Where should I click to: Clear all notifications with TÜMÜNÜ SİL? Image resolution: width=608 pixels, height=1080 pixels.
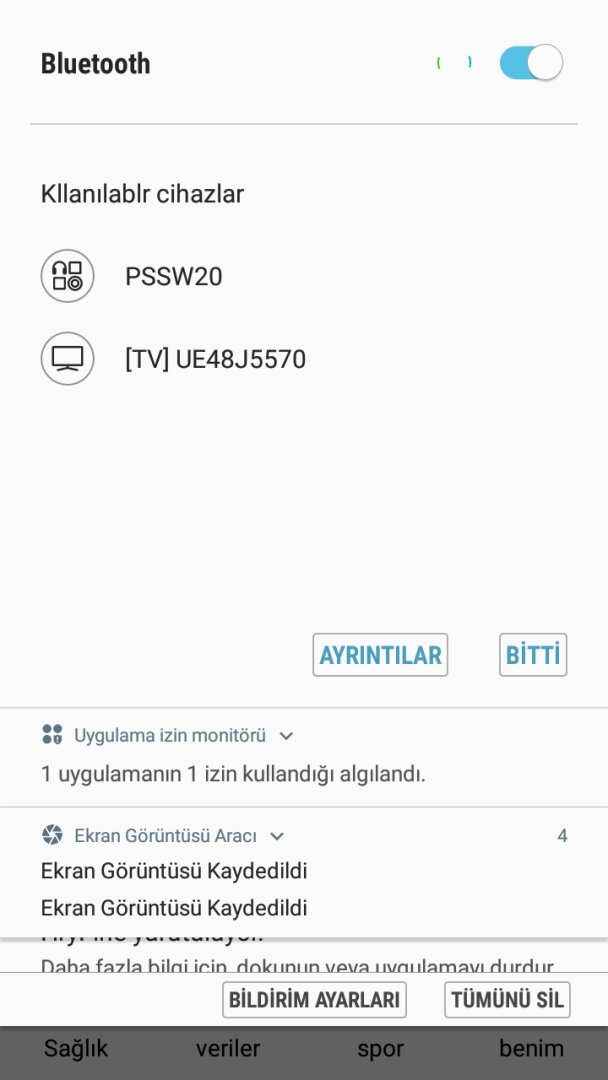pyautogui.click(x=507, y=999)
